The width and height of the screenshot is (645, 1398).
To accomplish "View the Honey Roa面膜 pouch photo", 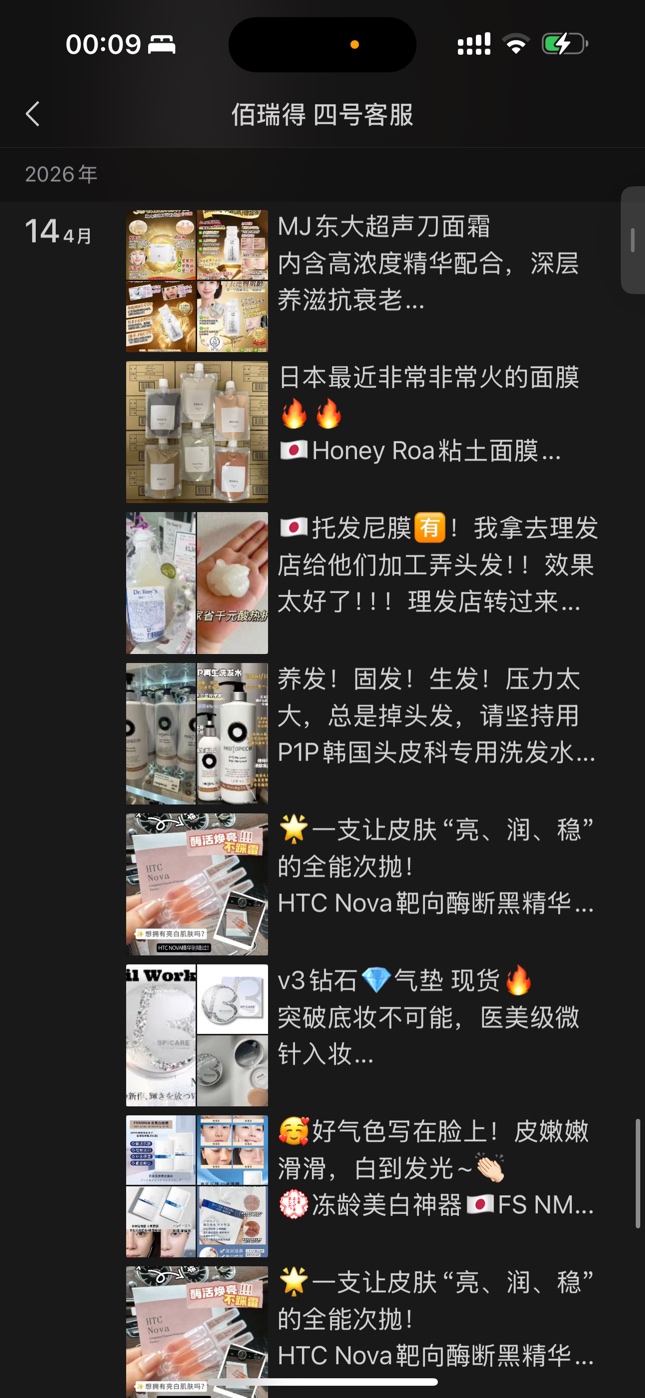I will point(197,432).
